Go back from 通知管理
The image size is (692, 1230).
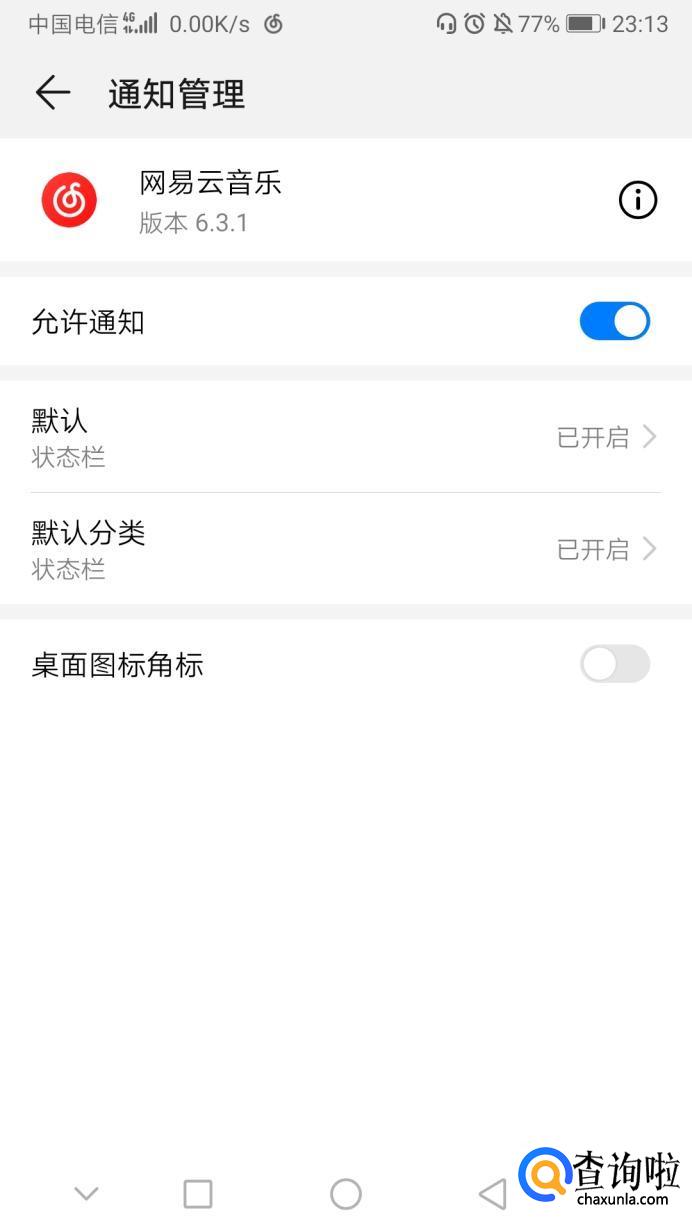[52, 93]
